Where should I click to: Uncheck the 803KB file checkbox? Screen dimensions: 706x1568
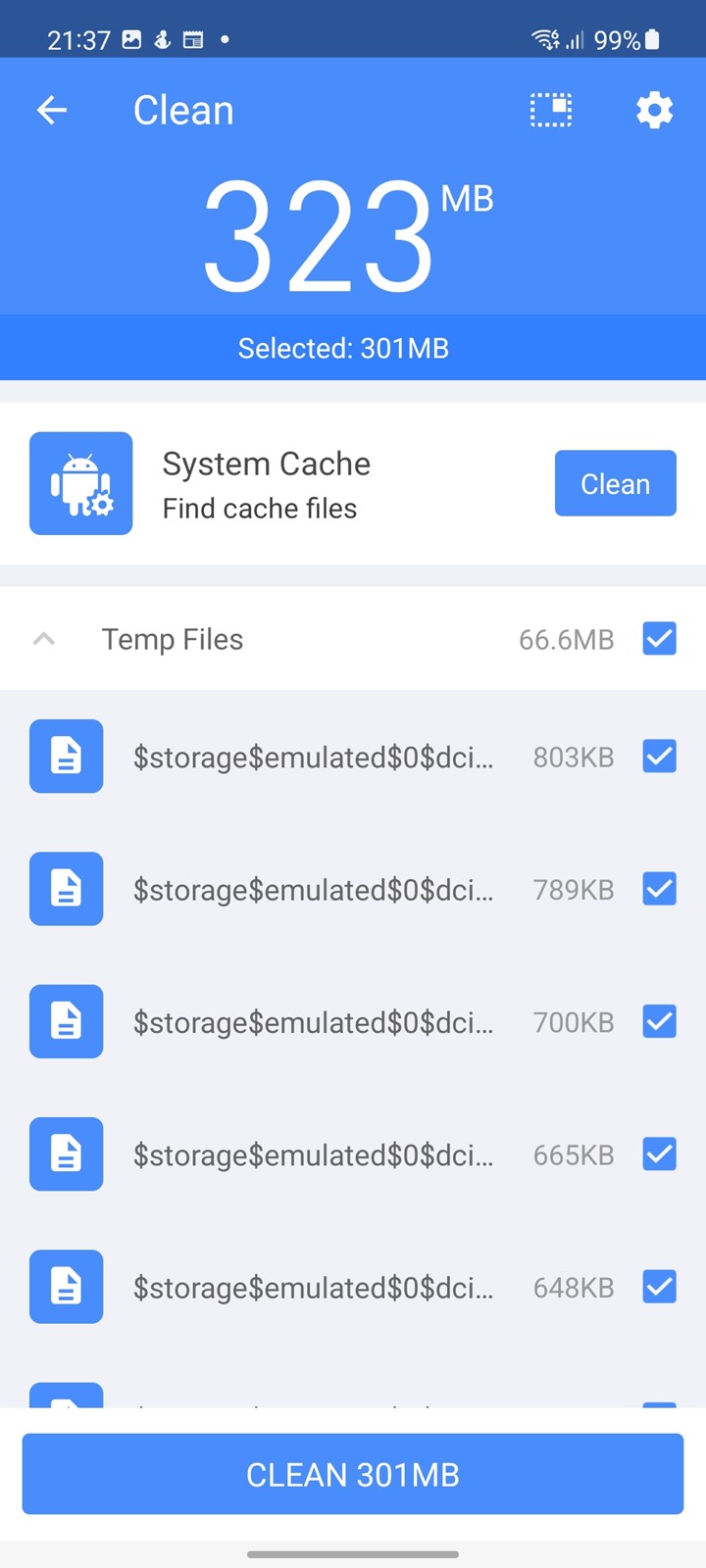tap(659, 756)
